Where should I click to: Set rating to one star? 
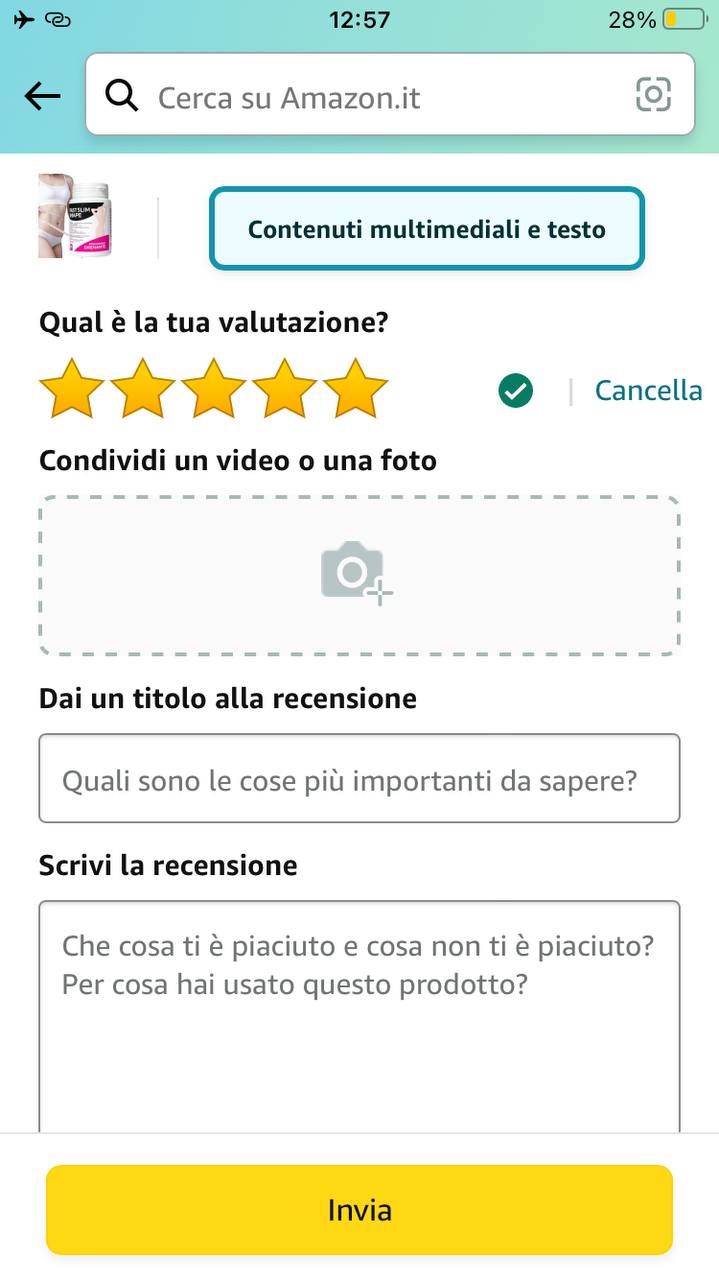coord(72,389)
